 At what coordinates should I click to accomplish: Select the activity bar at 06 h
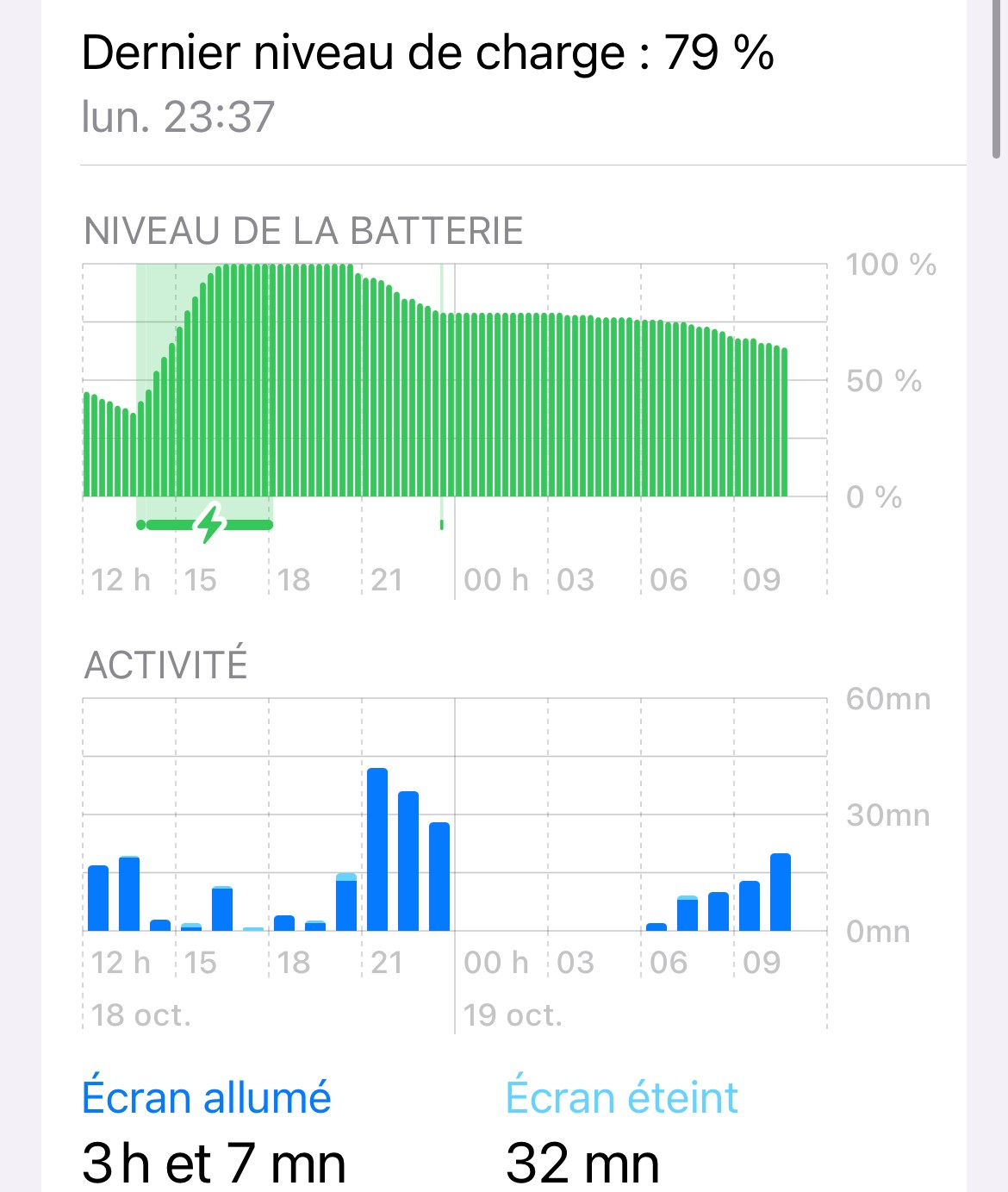coord(656,927)
